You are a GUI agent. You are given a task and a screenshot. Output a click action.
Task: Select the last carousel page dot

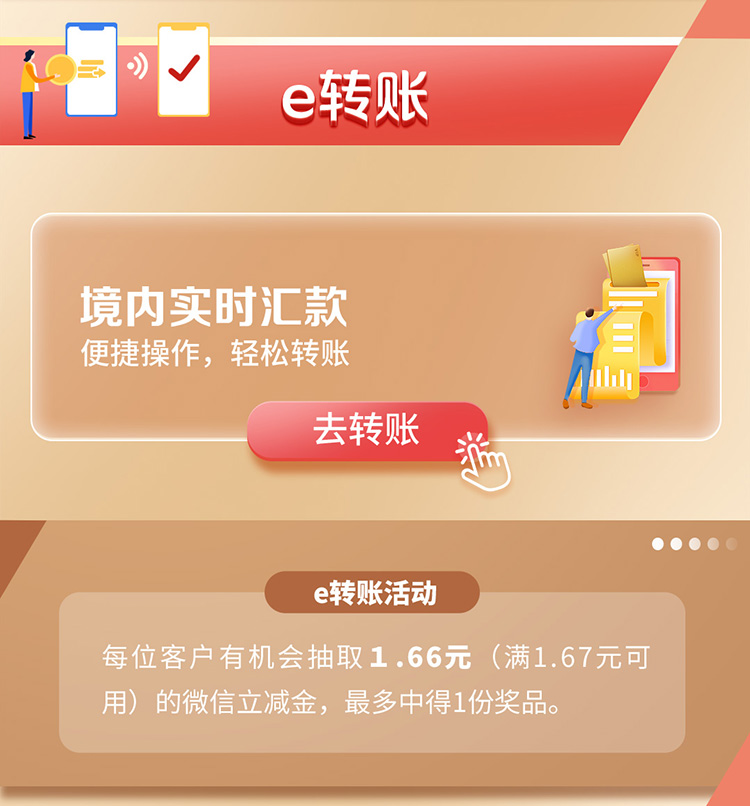[x=731, y=544]
